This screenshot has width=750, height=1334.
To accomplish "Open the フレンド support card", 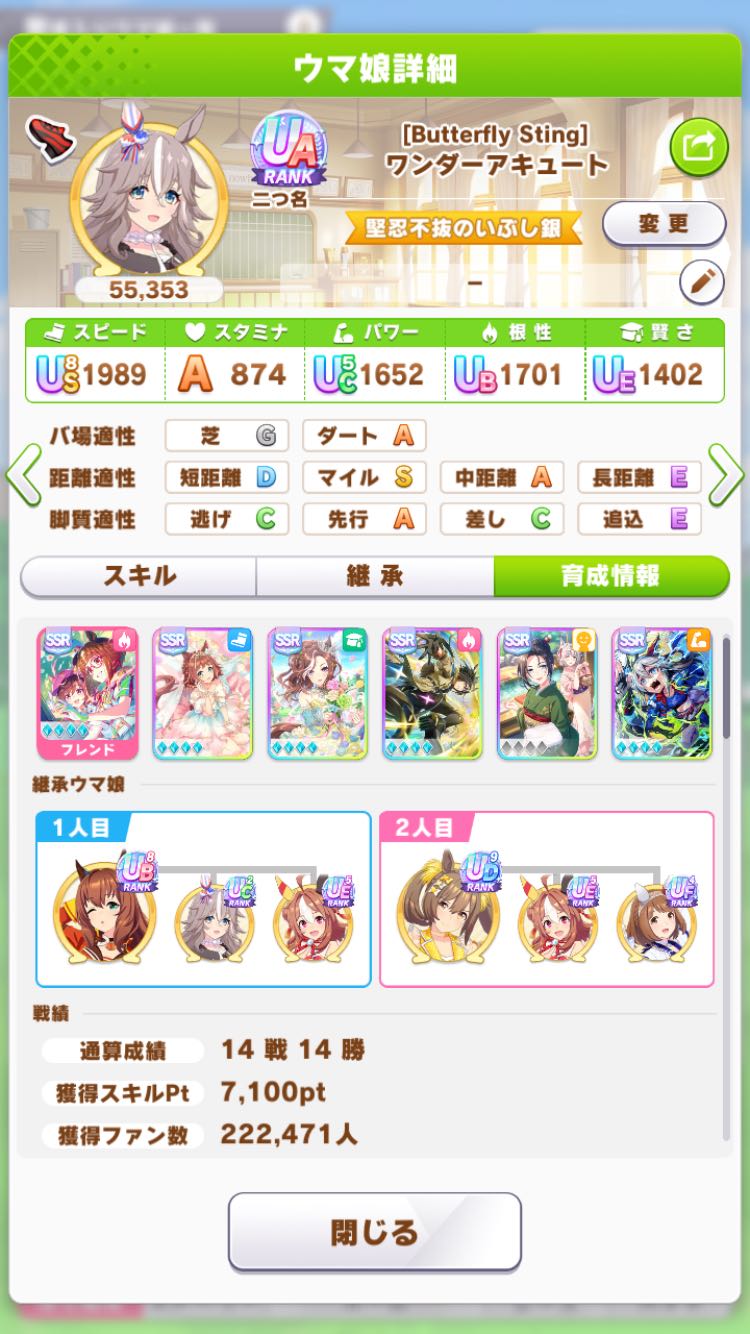I will [88, 692].
